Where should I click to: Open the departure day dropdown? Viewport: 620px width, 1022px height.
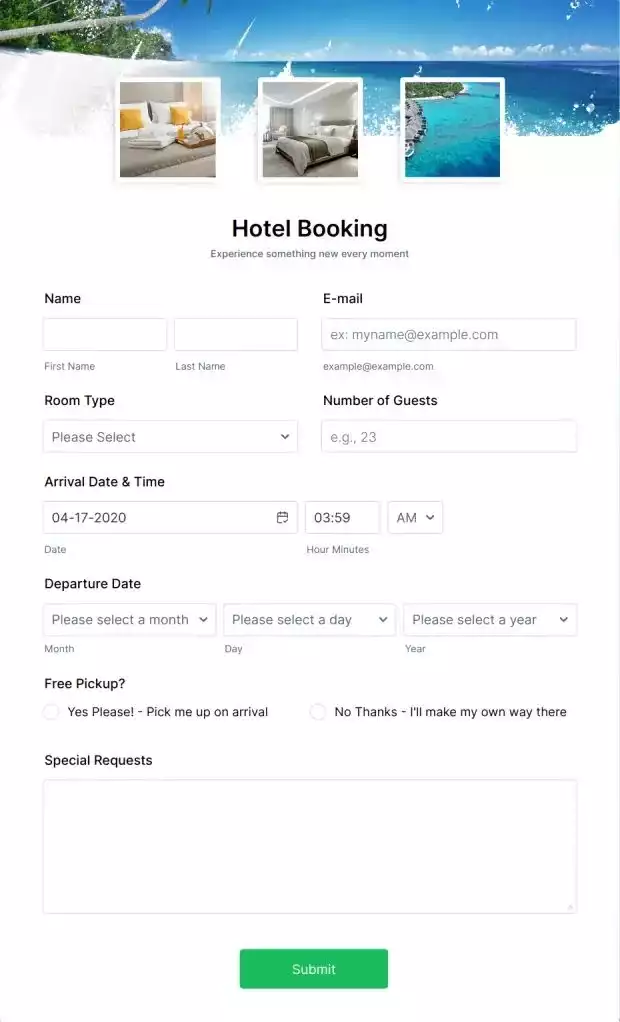coord(310,620)
